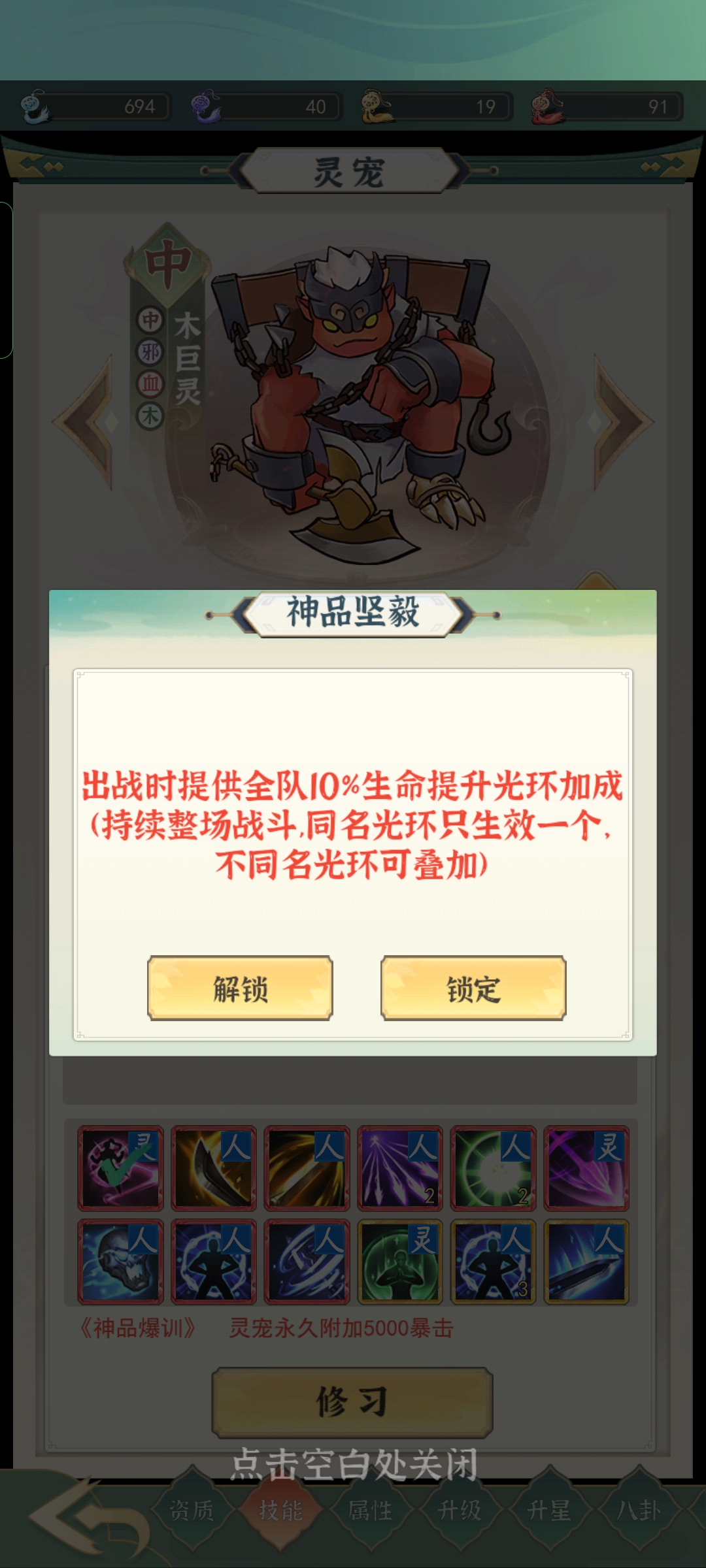
Task: View the previous spirit pet
Action: (88, 423)
